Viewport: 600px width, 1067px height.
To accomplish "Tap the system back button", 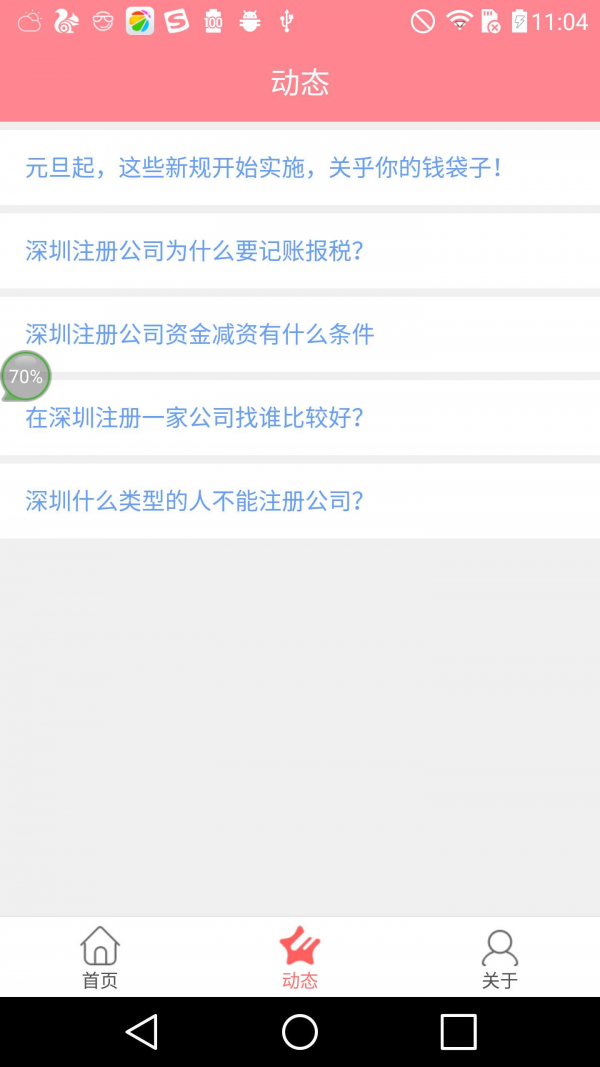I will tap(142, 1031).
